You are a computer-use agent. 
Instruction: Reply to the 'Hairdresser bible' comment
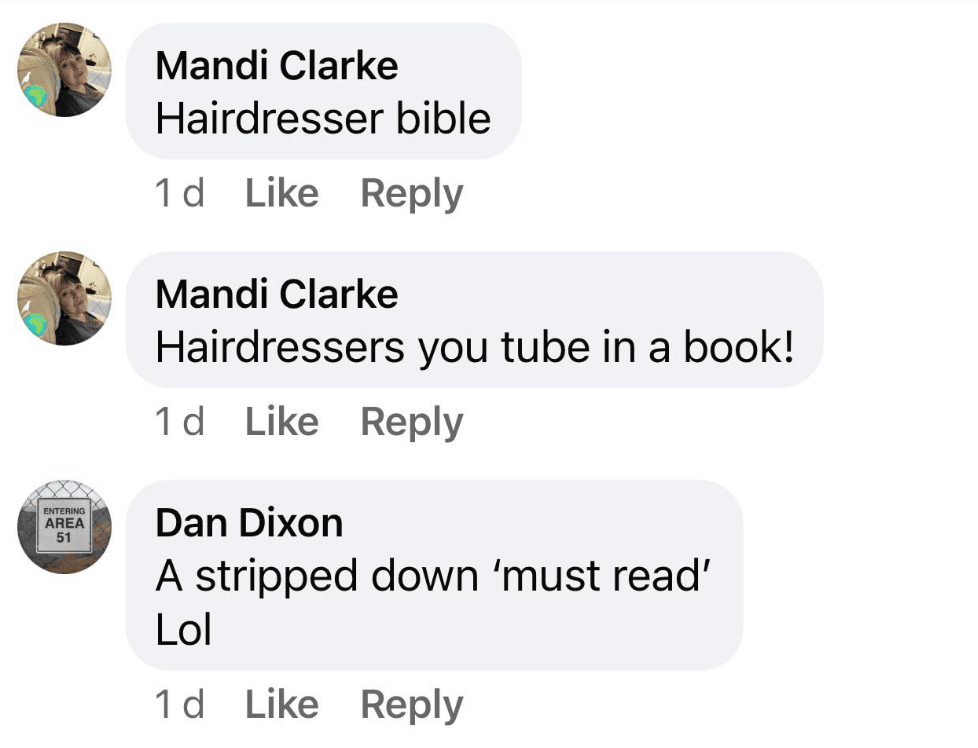411,193
